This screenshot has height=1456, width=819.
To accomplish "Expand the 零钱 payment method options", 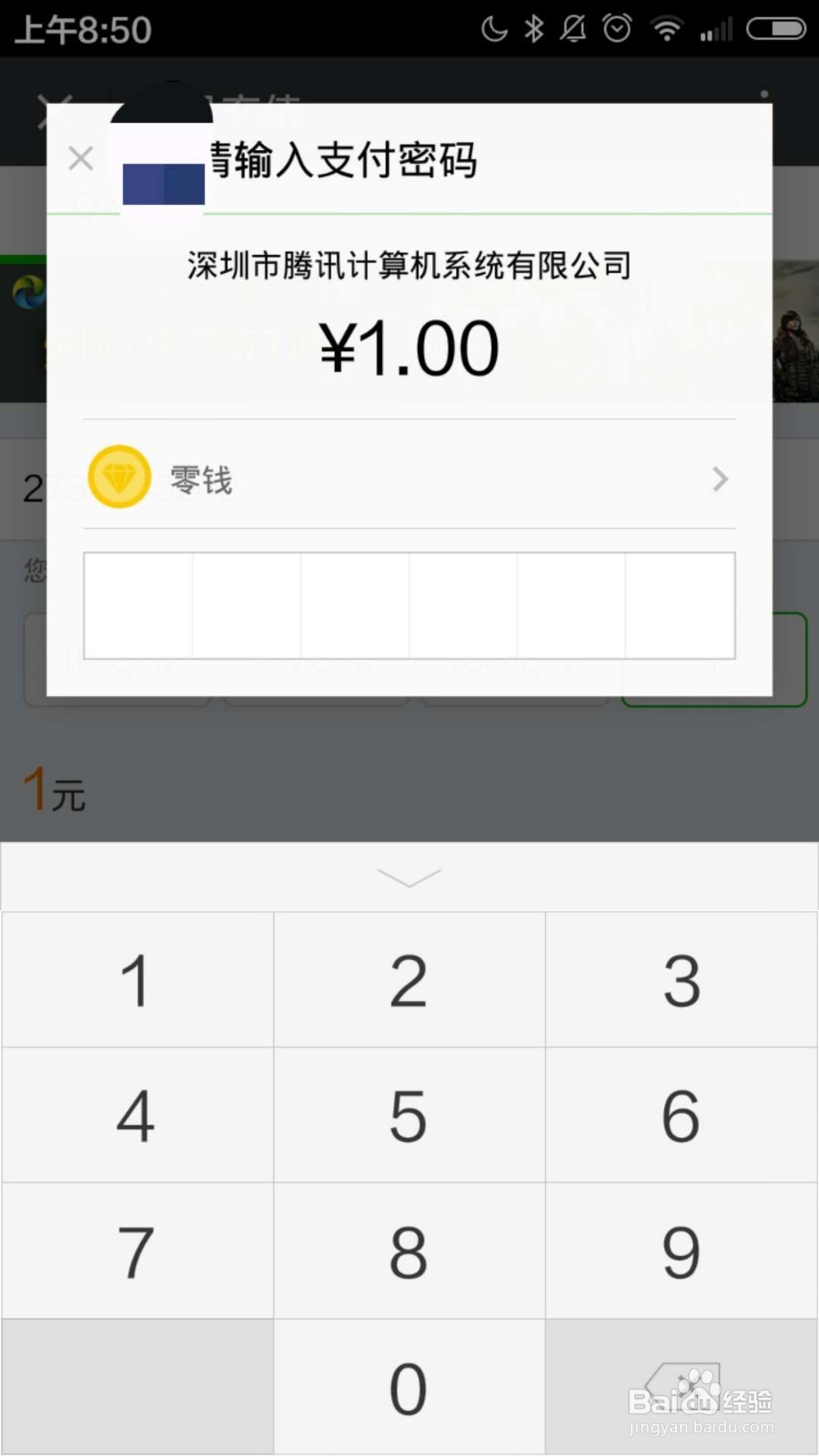I will point(719,479).
